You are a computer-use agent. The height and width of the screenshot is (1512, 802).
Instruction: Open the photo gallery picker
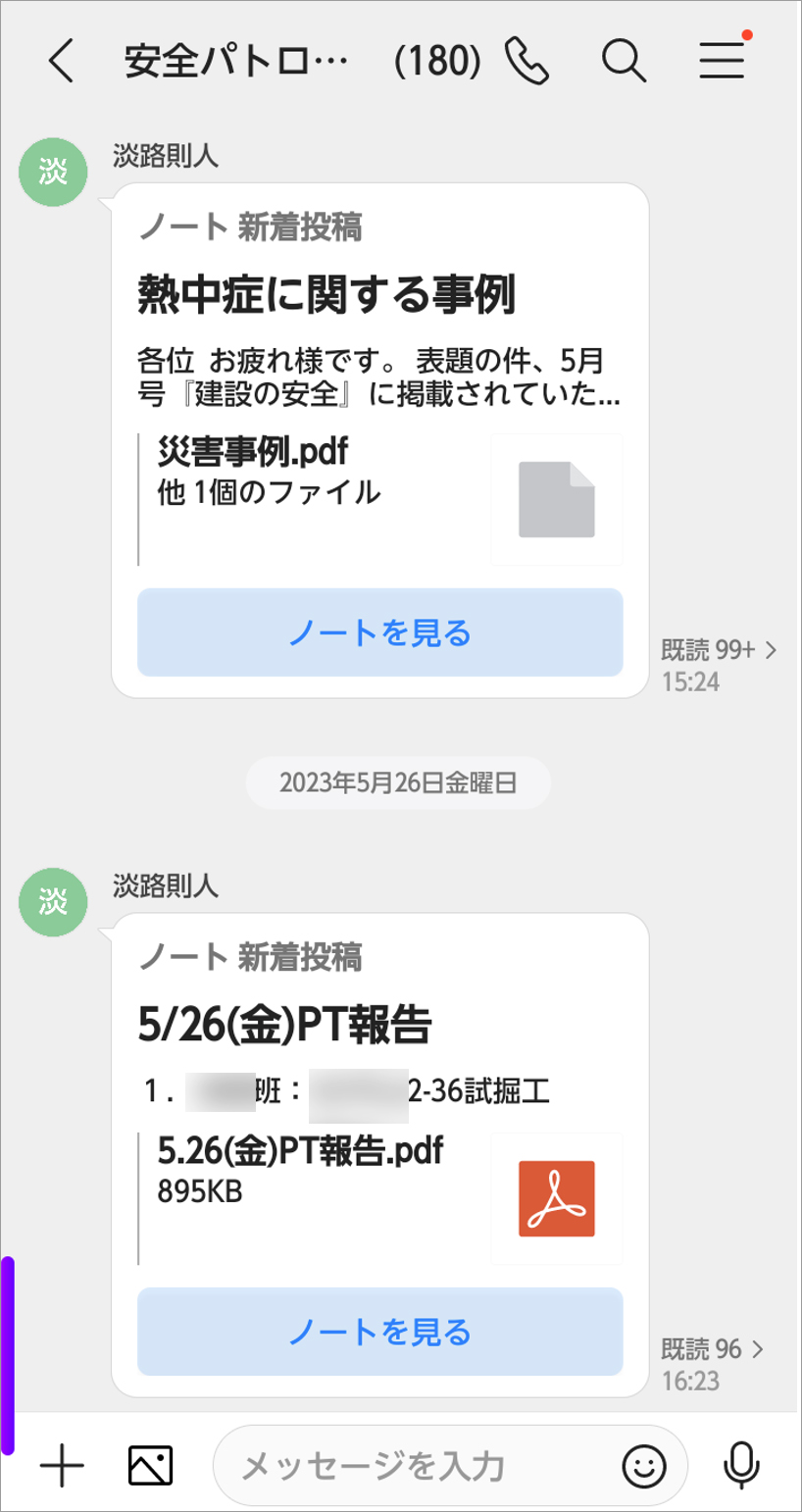point(150,1467)
